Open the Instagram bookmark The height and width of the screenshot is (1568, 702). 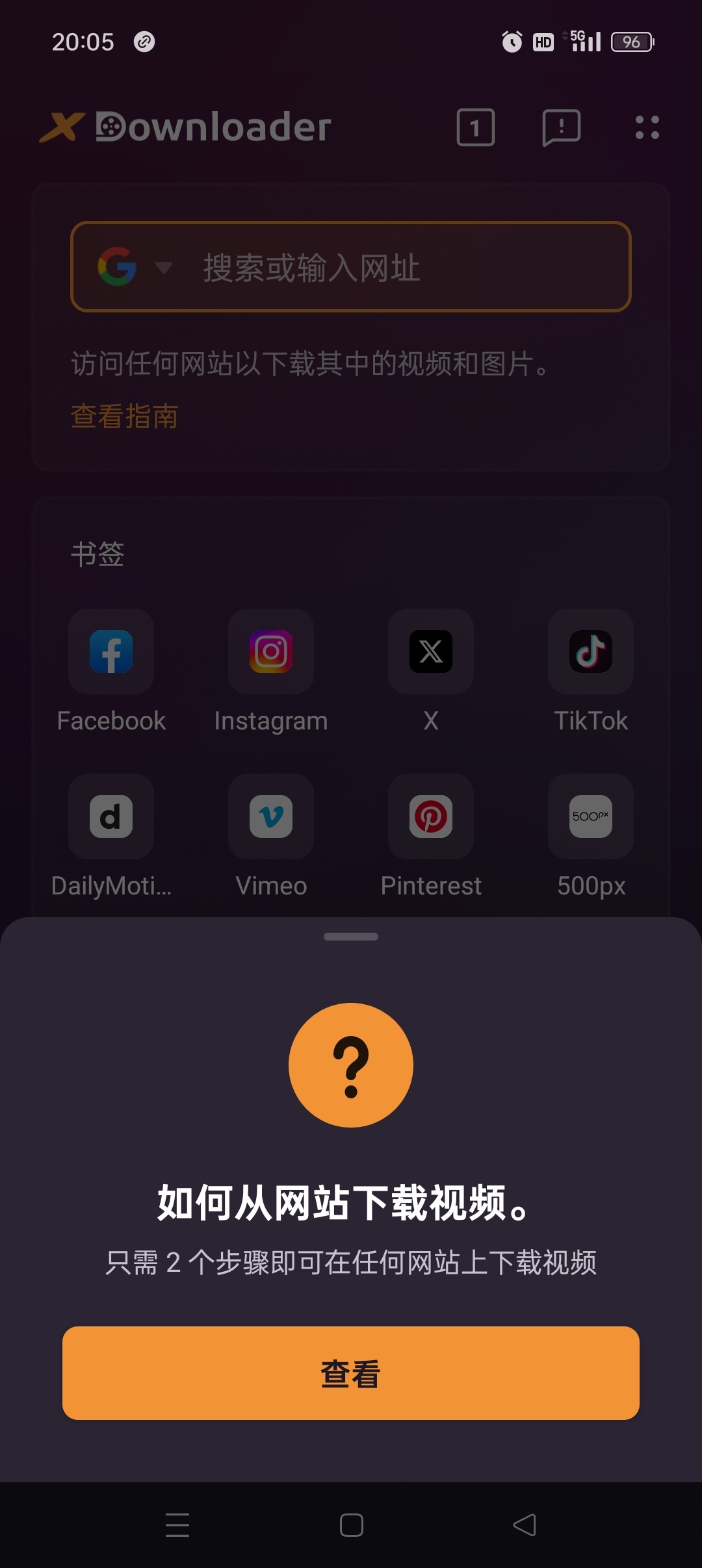coord(271,652)
